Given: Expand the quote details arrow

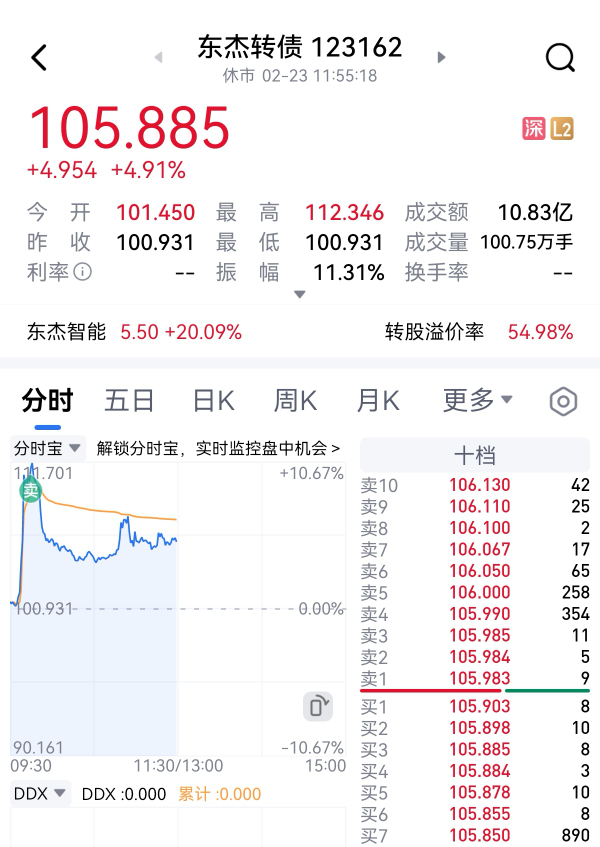Looking at the screenshot, I should click(x=299, y=295).
